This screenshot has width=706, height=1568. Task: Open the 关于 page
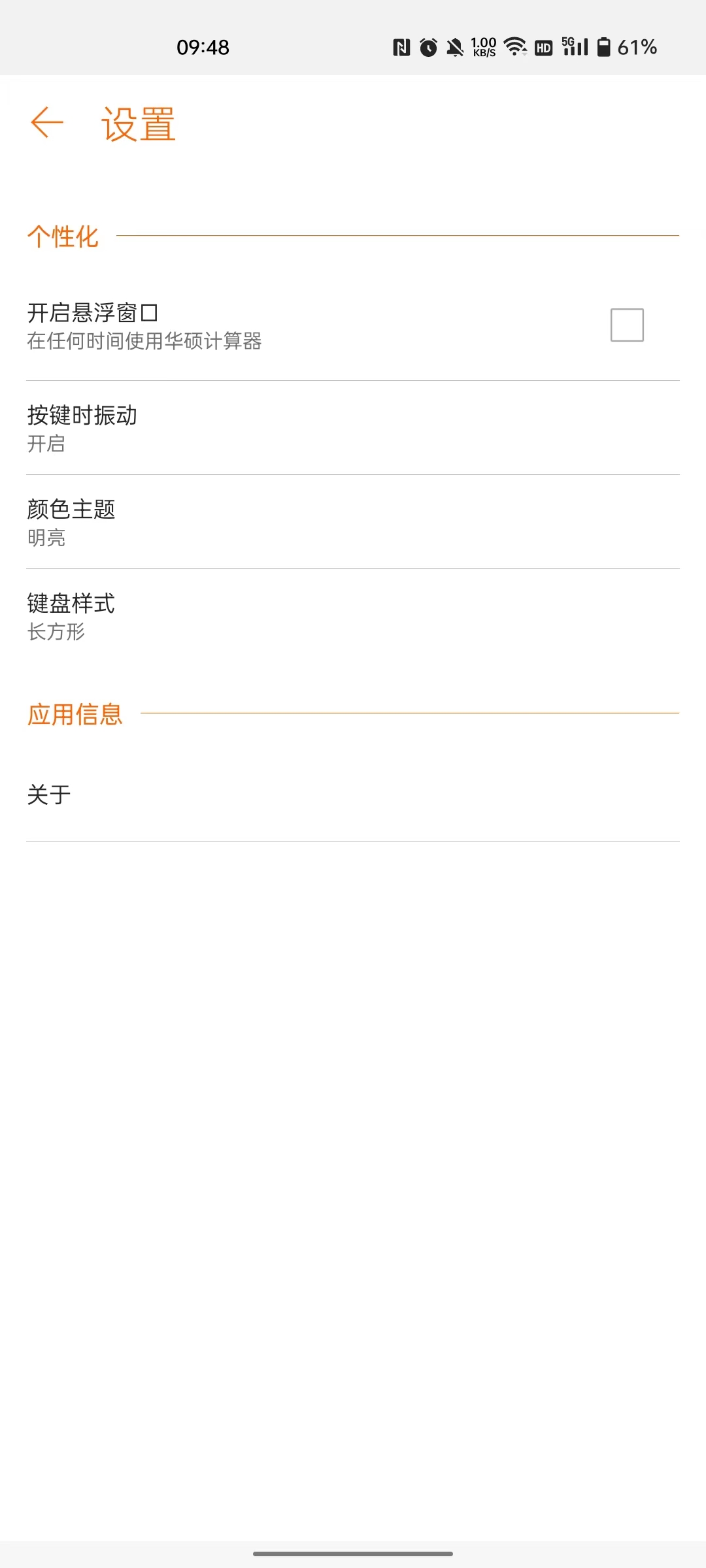pyautogui.click(x=353, y=795)
